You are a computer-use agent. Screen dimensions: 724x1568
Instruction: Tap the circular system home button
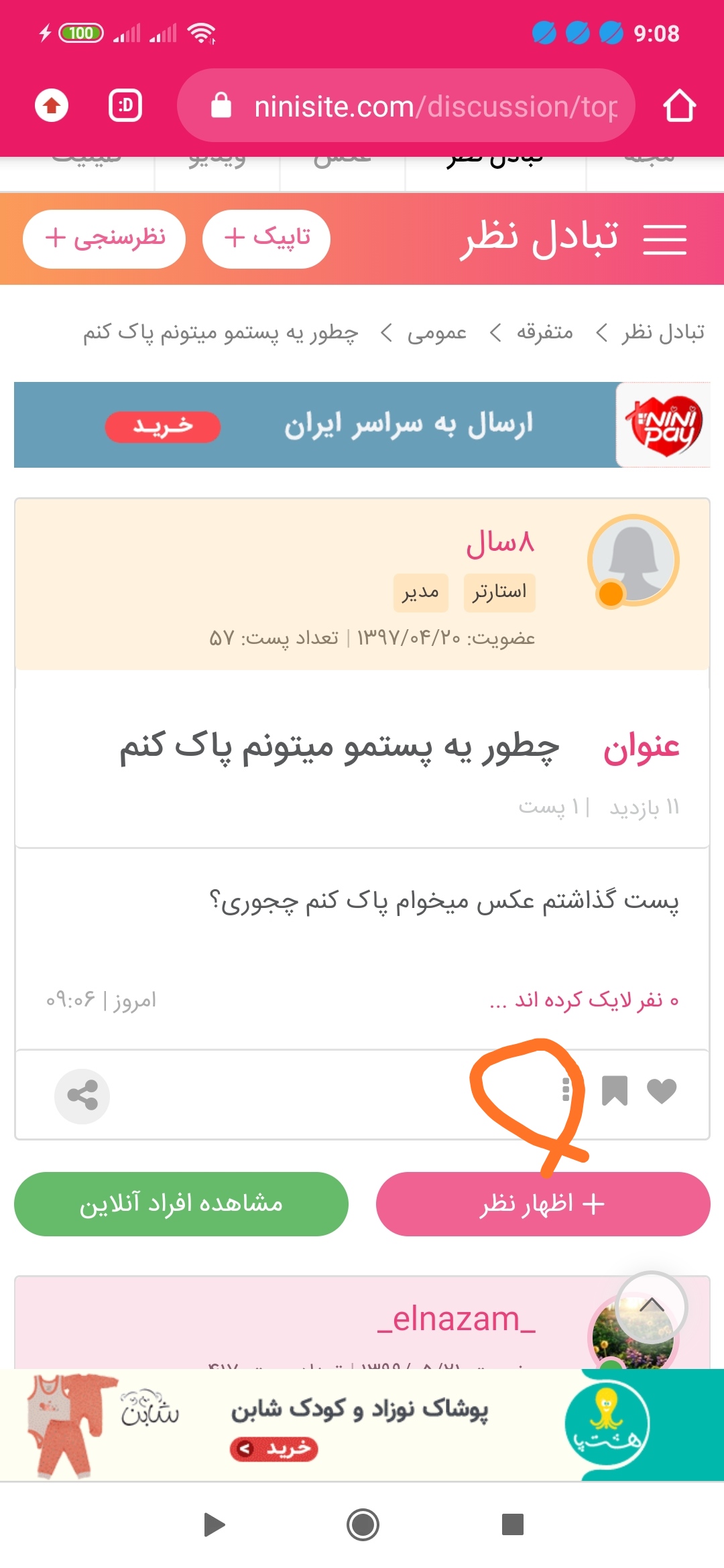pos(363,1524)
